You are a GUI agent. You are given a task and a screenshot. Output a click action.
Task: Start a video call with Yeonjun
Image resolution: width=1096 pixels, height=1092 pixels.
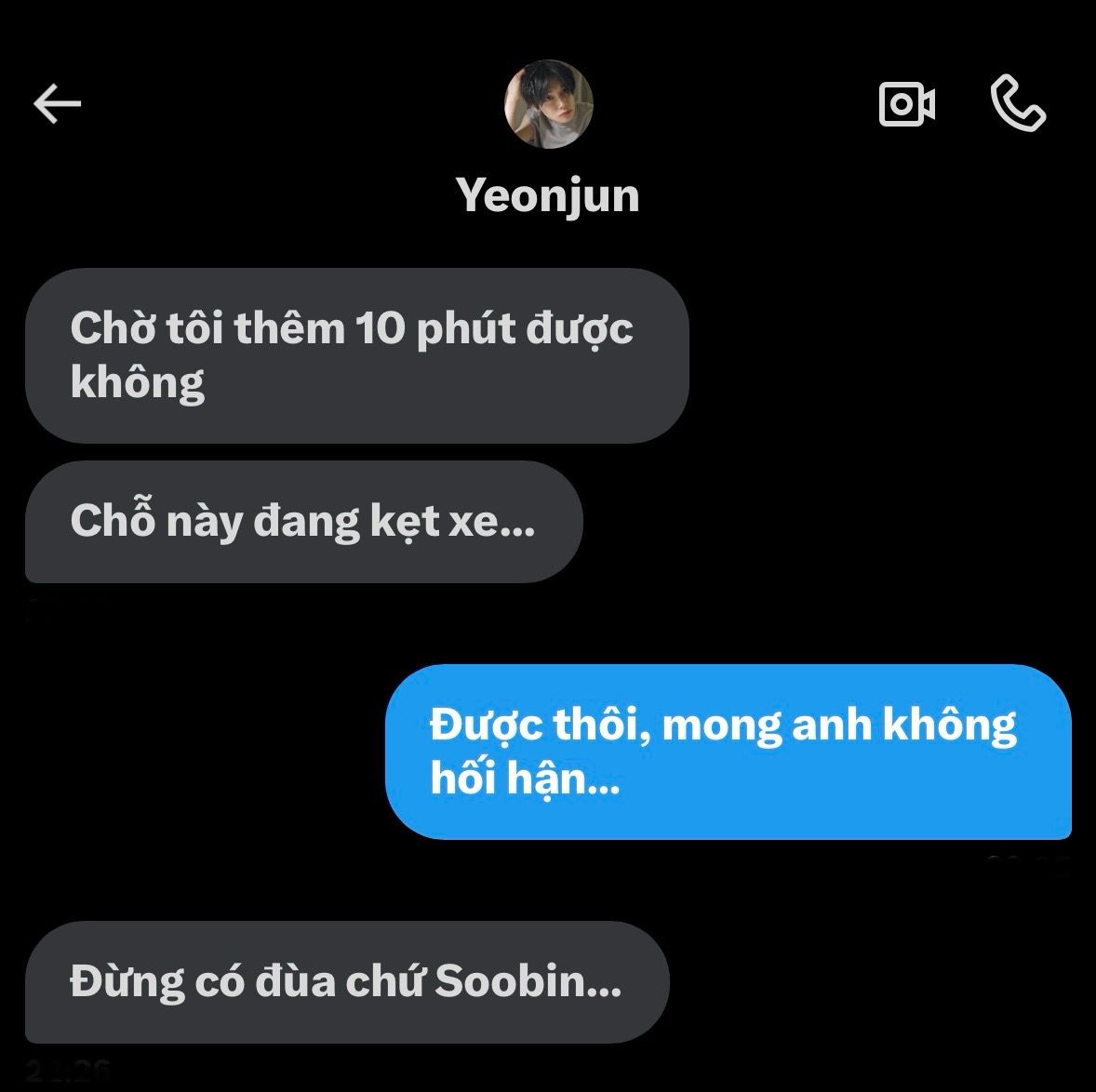tap(906, 103)
